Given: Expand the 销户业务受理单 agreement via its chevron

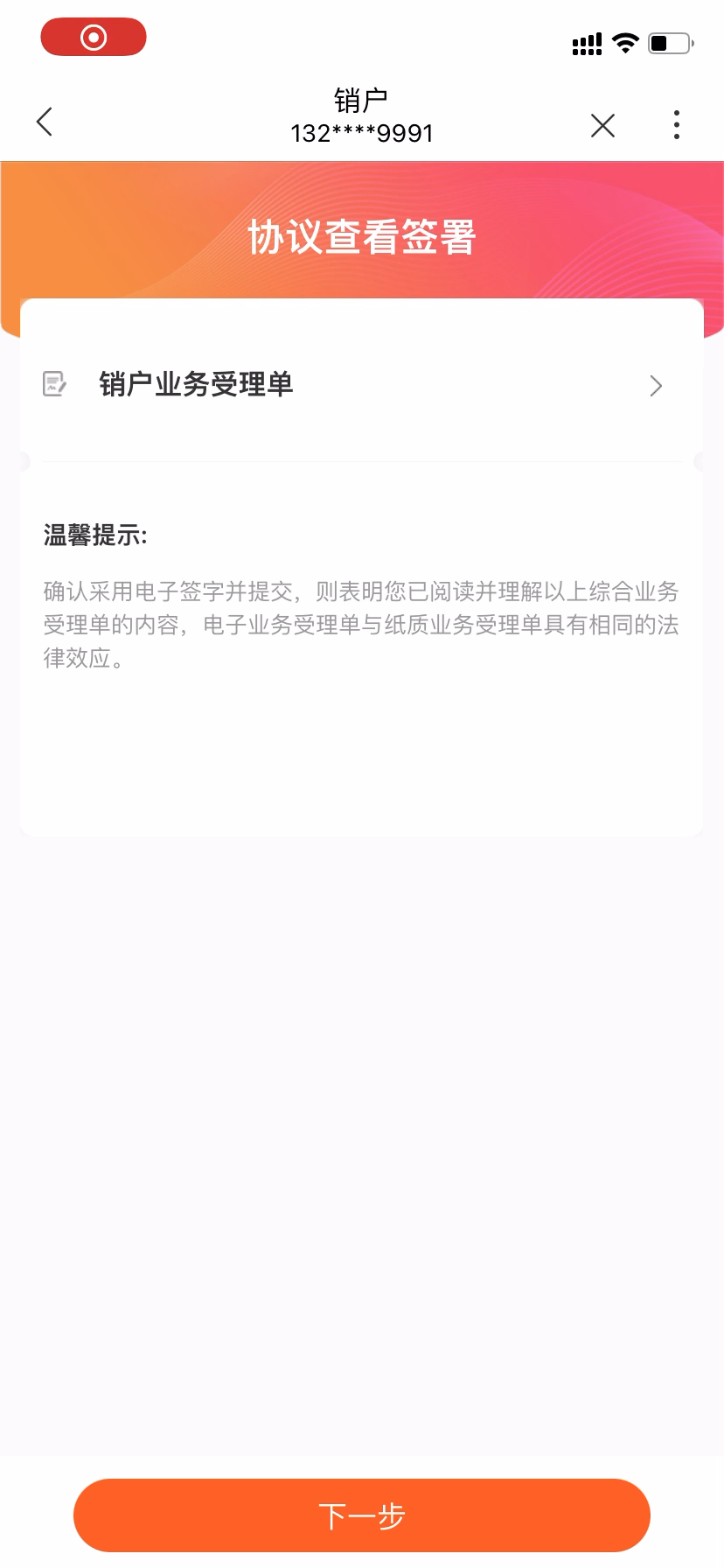Looking at the screenshot, I should [656, 386].
